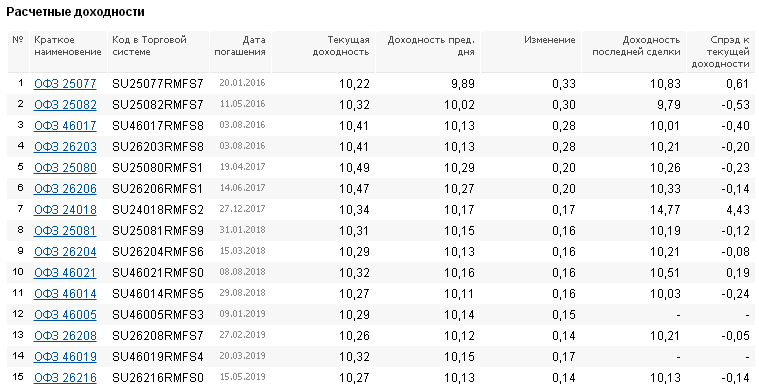The height and width of the screenshot is (387, 759).
Task: Tap the ОФЗ 26208 link
Action: [65, 336]
